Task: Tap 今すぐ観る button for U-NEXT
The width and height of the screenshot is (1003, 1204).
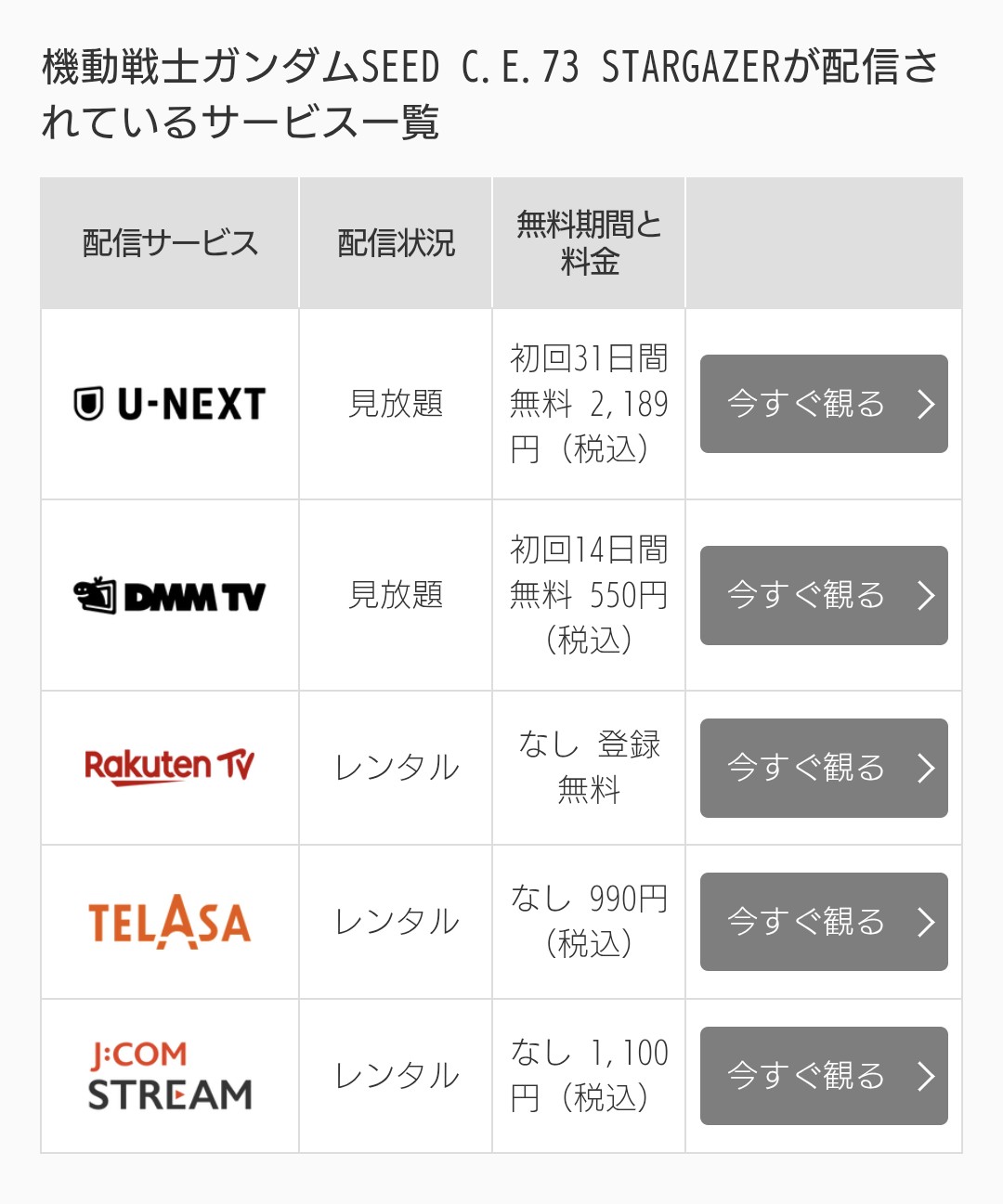Action: pyautogui.click(x=824, y=404)
